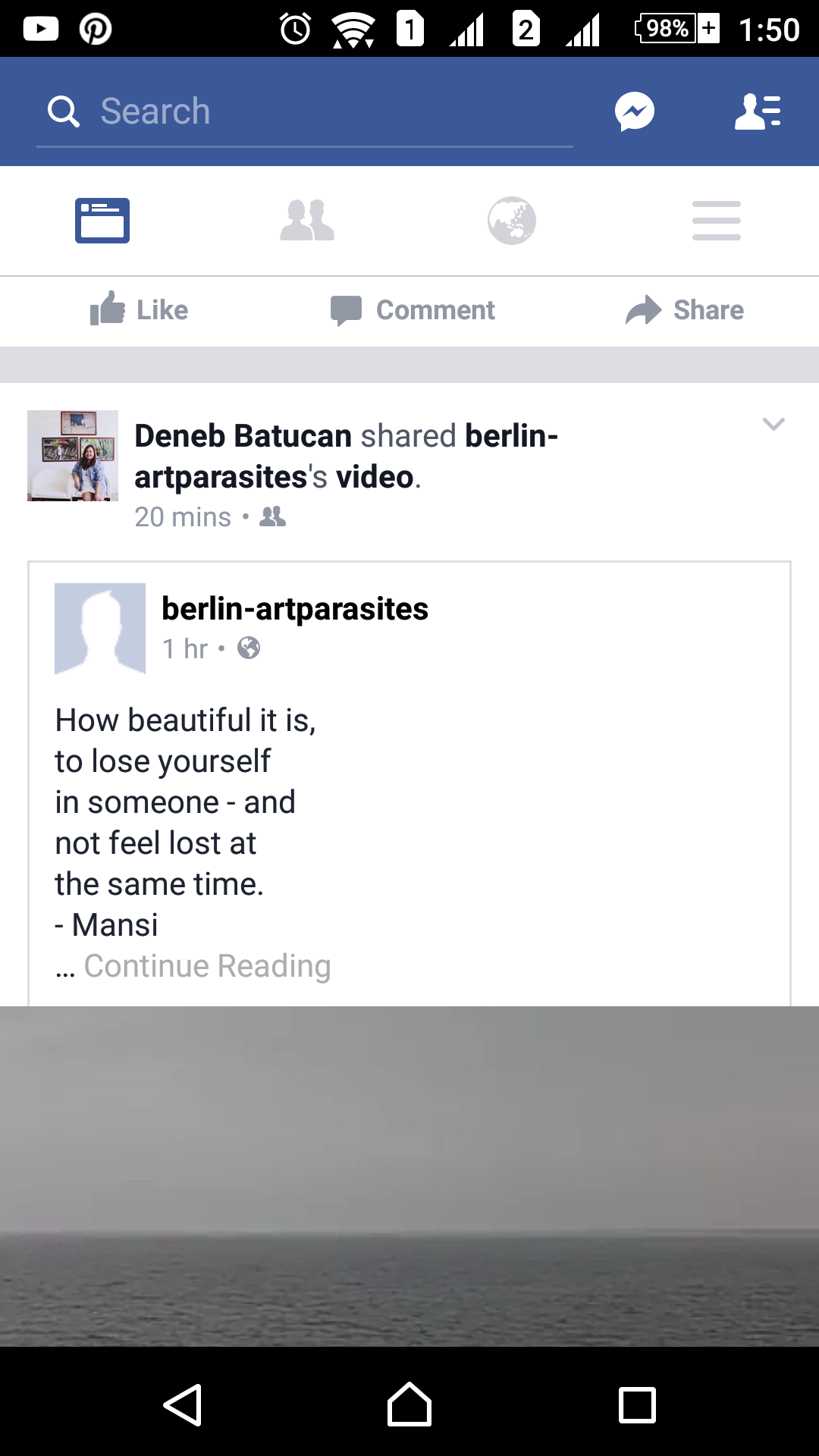Switch to the Friend Requests tab
This screenshot has width=819, height=1456.
(x=307, y=221)
